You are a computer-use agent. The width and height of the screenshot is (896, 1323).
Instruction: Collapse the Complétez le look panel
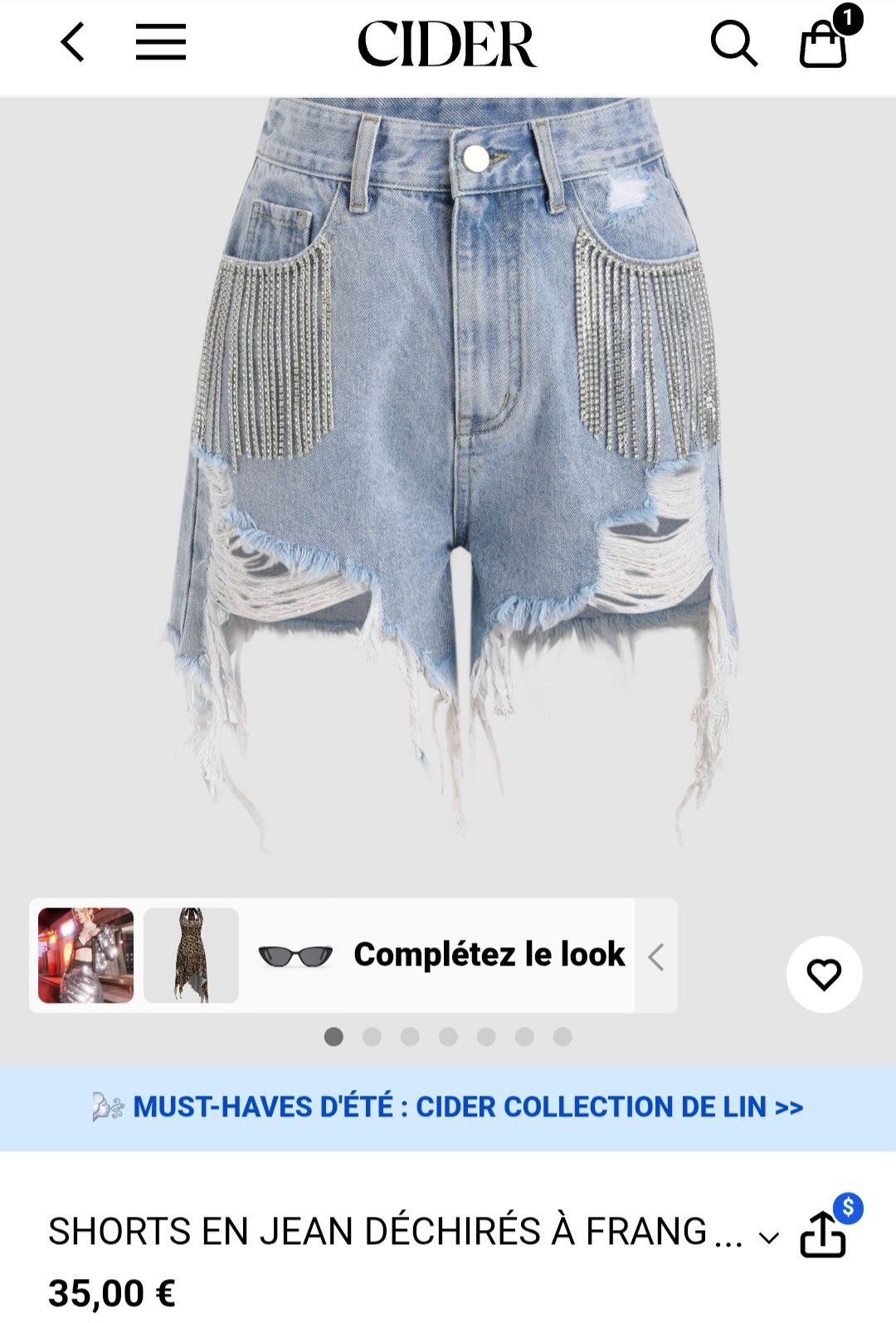655,956
